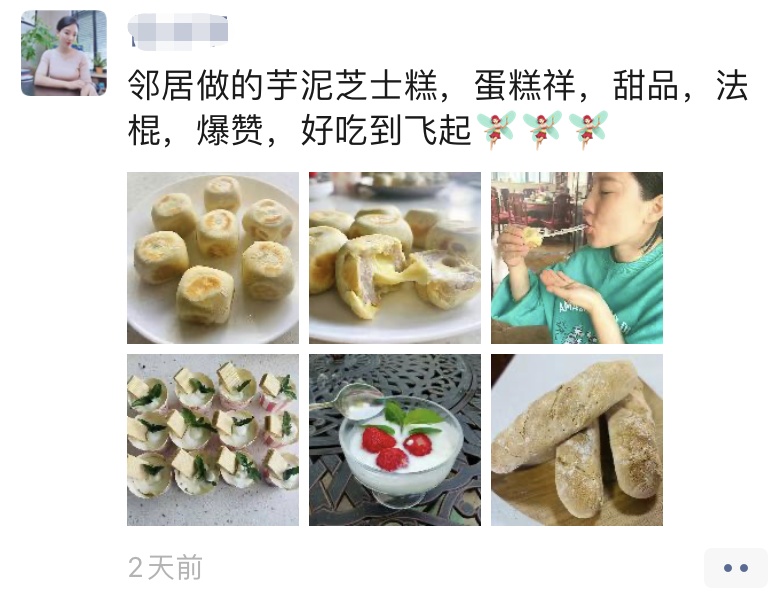Open the photo of woman eating

576,258
